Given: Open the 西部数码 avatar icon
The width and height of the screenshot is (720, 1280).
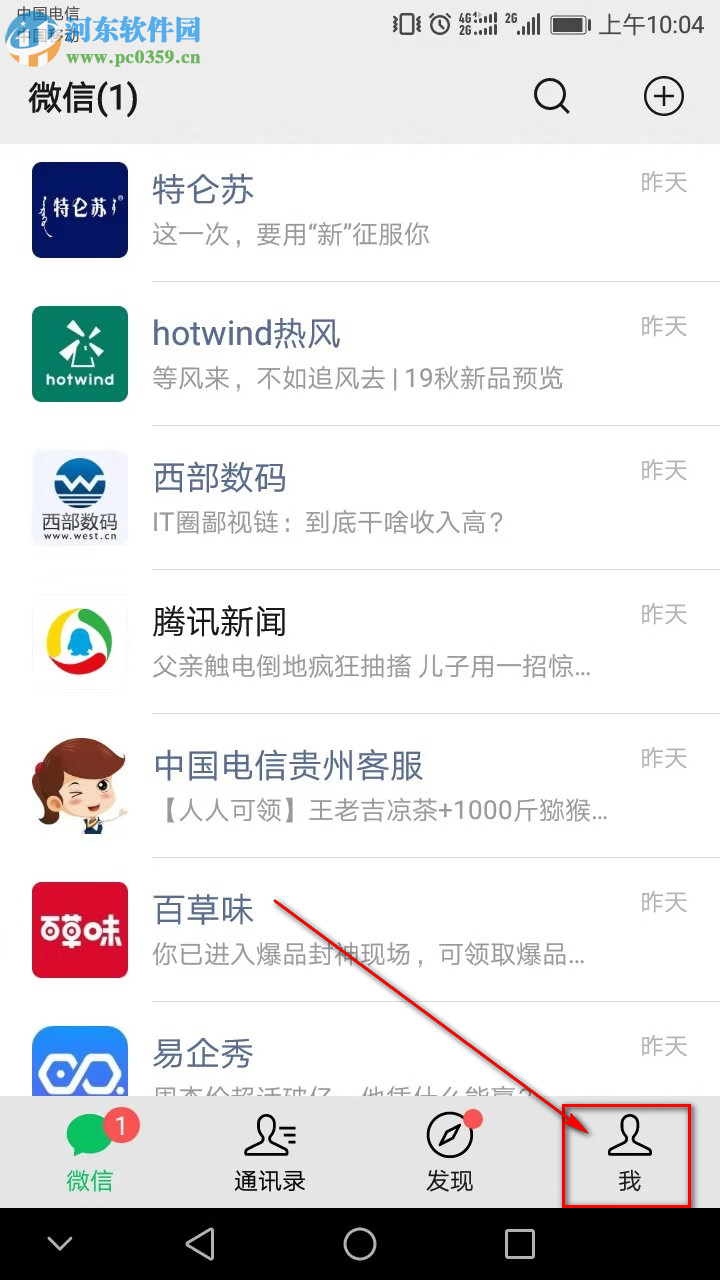Looking at the screenshot, I should pyautogui.click(x=80, y=497).
